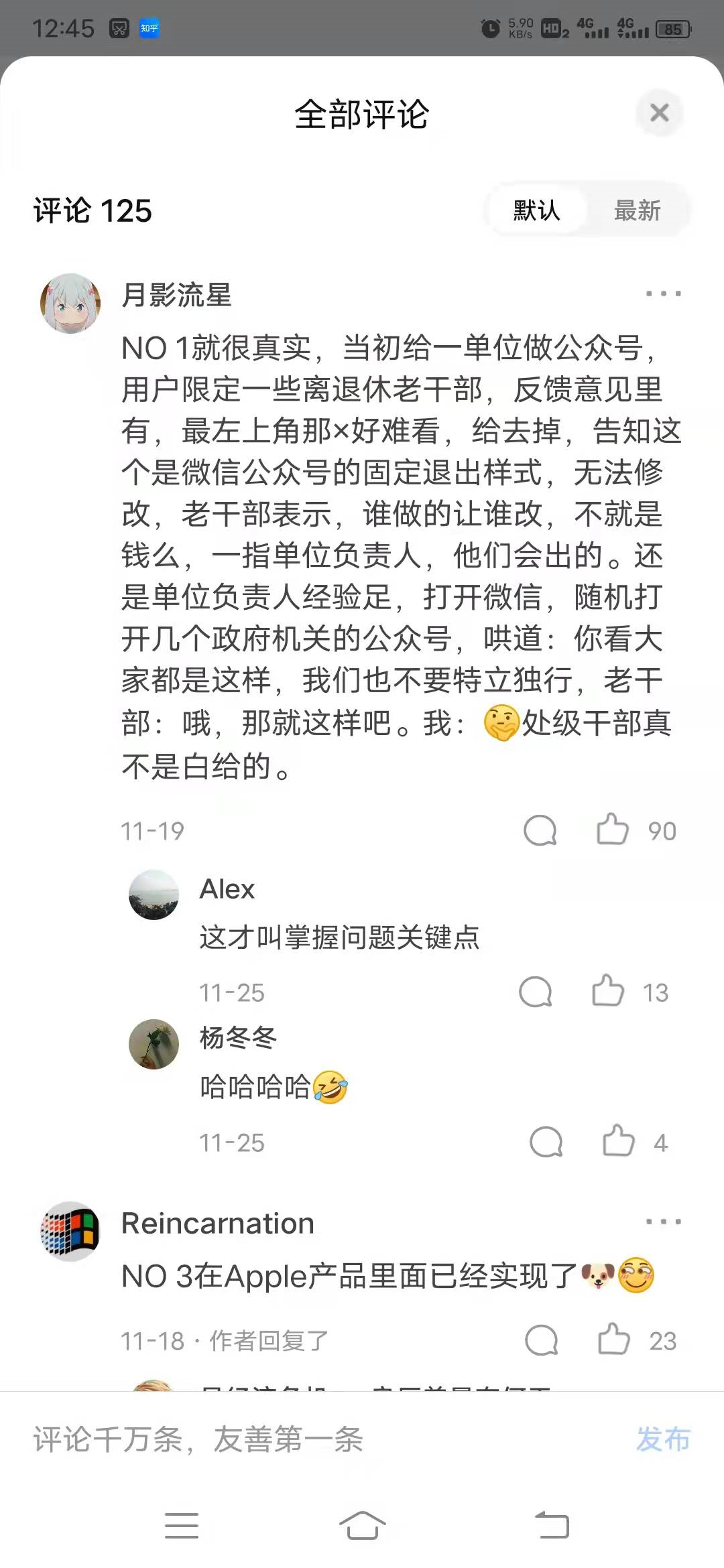
Task: Tap 发布 to post the comment
Action: (662, 1439)
